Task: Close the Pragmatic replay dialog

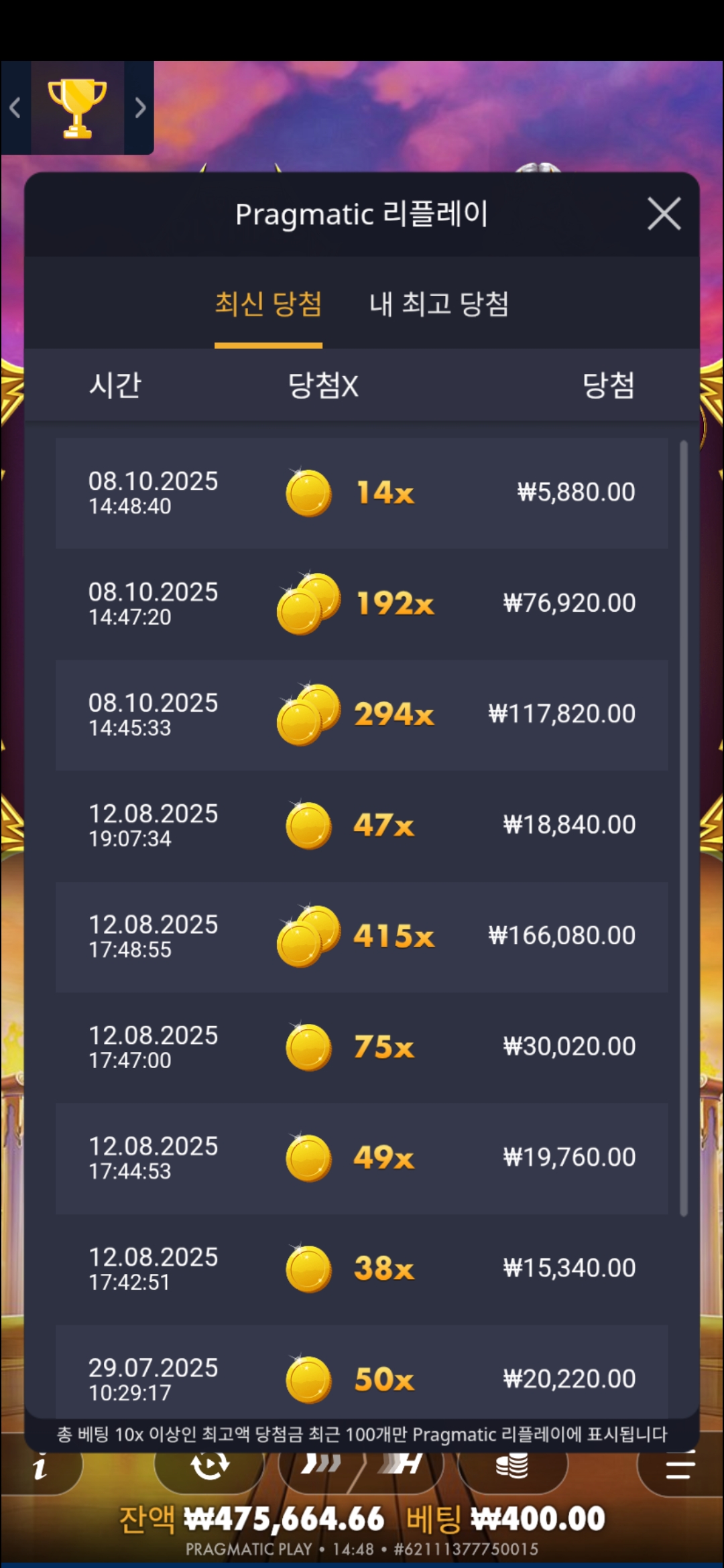Action: [664, 214]
